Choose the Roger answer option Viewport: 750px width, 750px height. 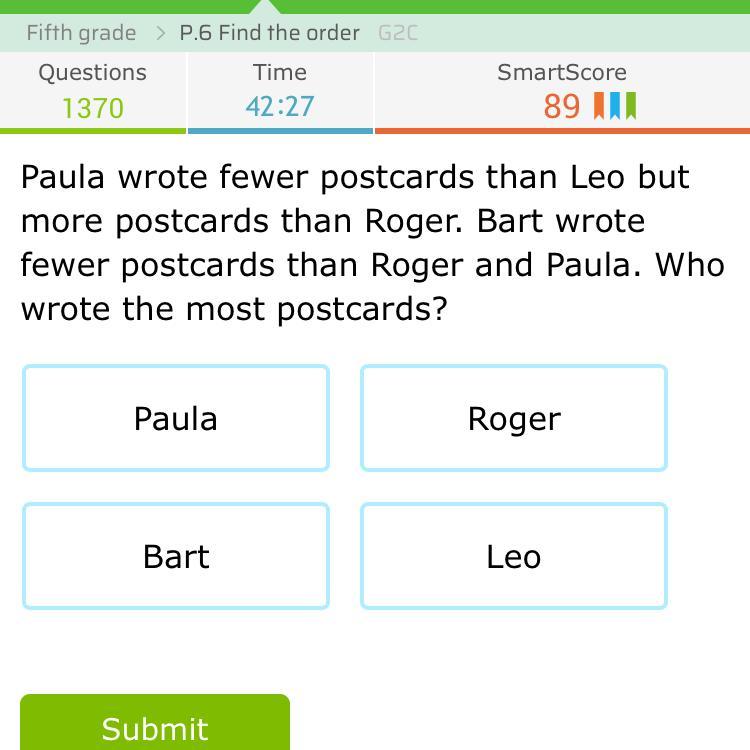pos(513,418)
